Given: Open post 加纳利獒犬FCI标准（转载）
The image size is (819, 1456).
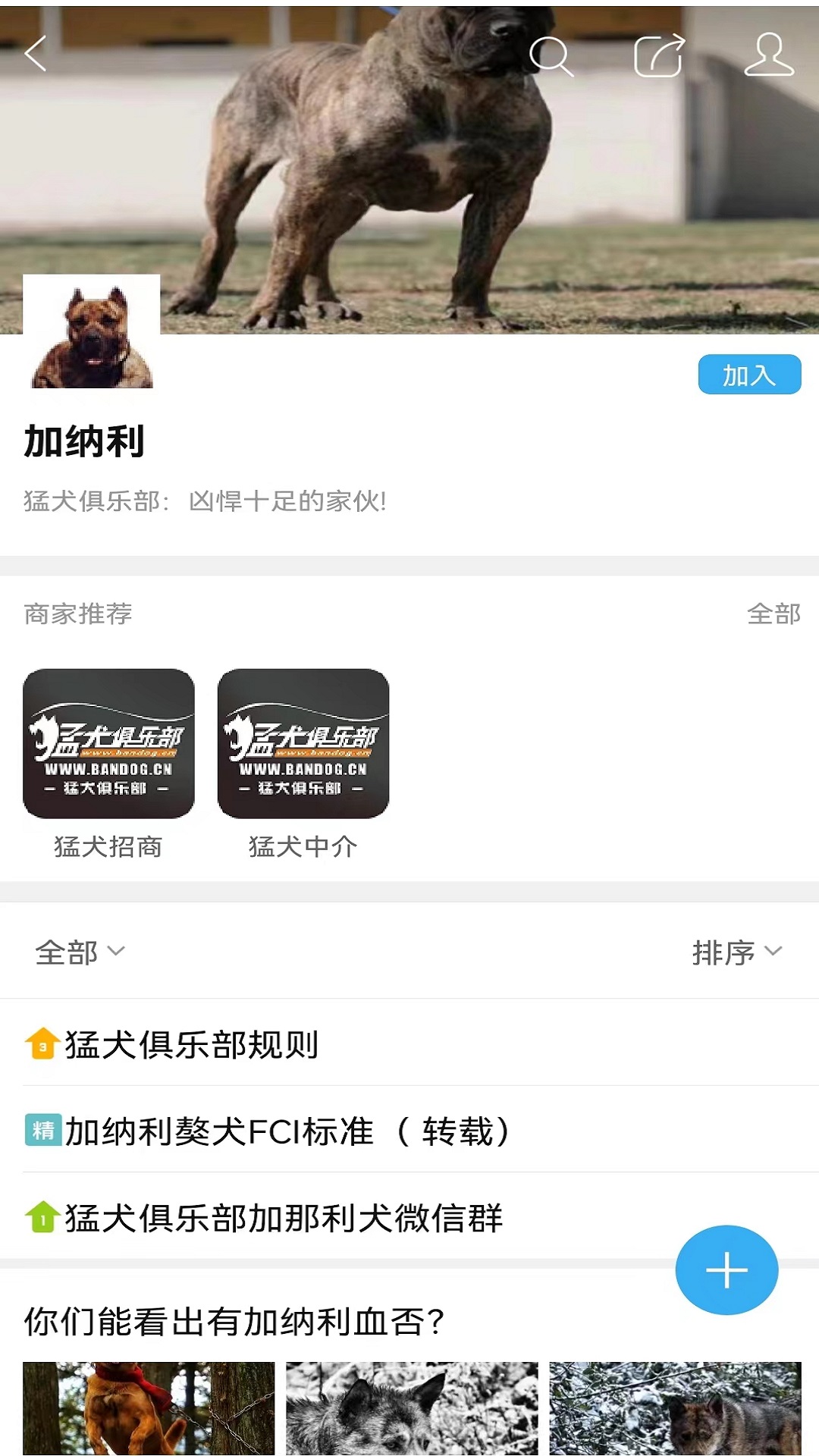Looking at the screenshot, I should 288,1131.
